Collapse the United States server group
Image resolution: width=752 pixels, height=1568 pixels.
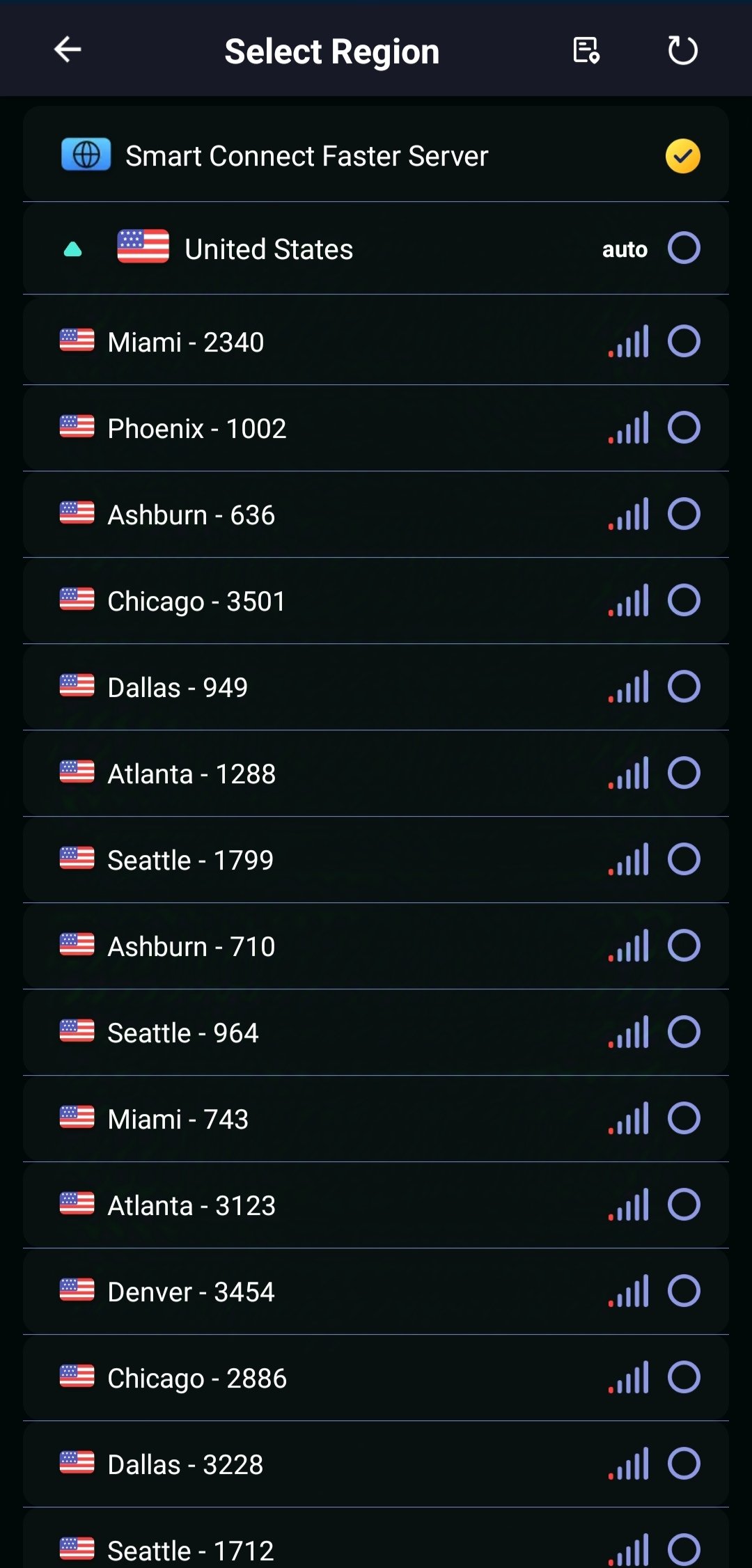[72, 249]
